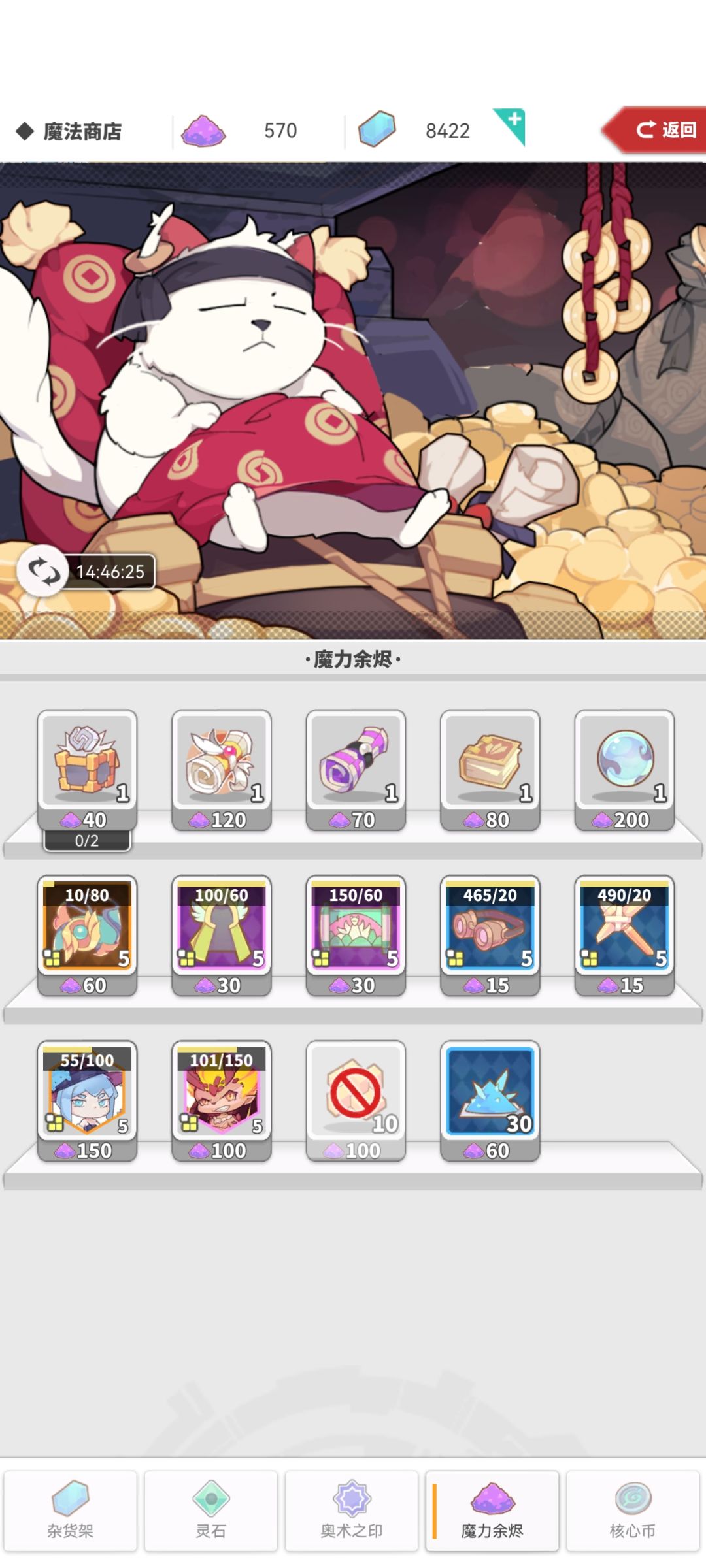Viewport: 706px width, 1568px height.
Task: Select the goggles item priced 15
Action: pos(490,931)
